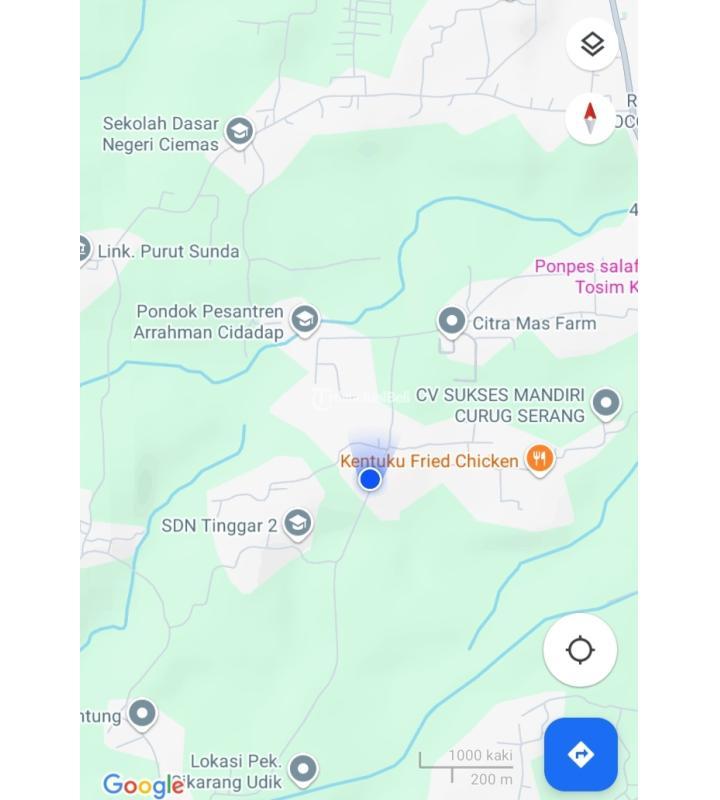Center the map on my location

(x=580, y=650)
